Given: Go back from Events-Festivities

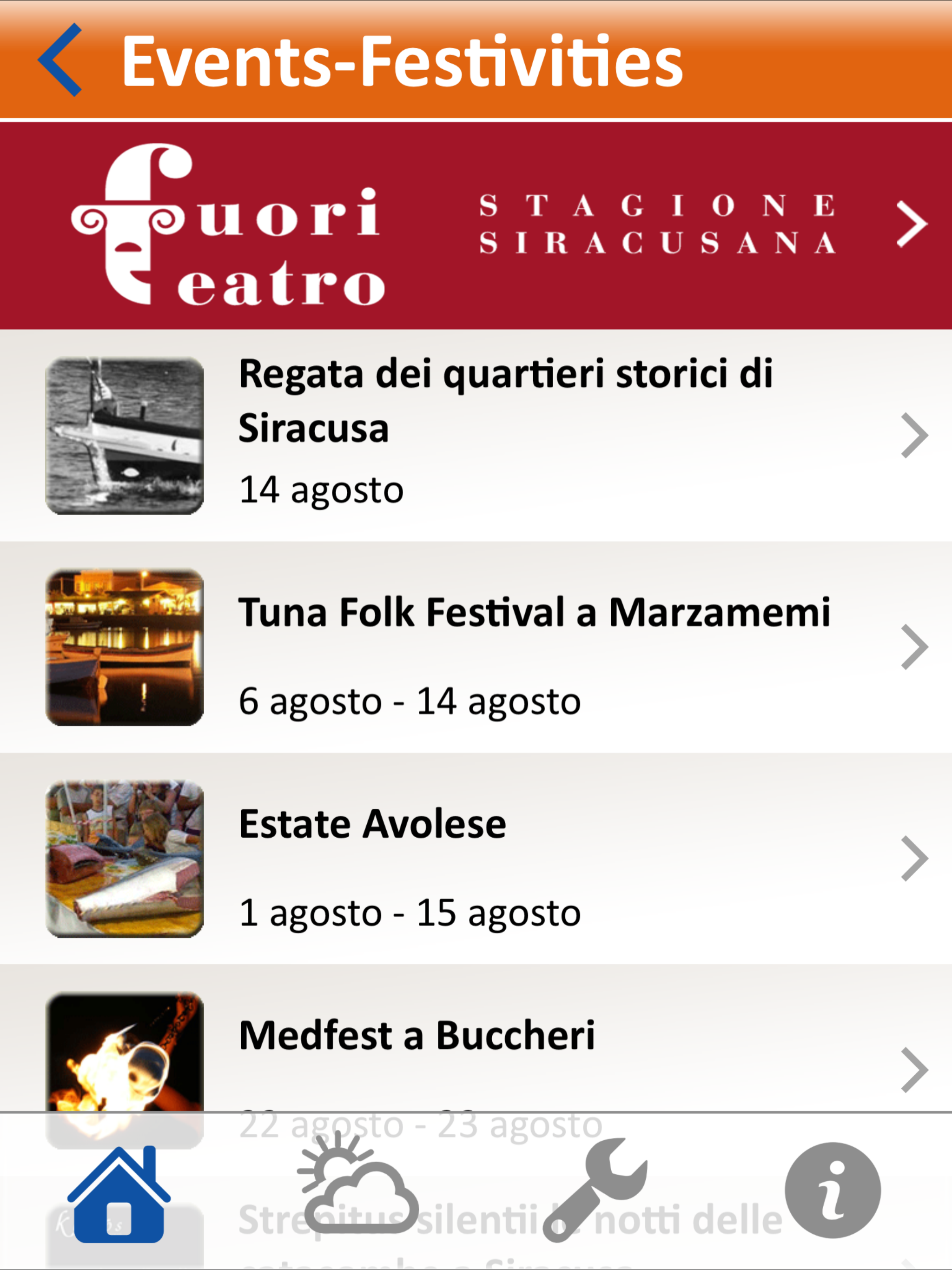Looking at the screenshot, I should pos(60,60).
